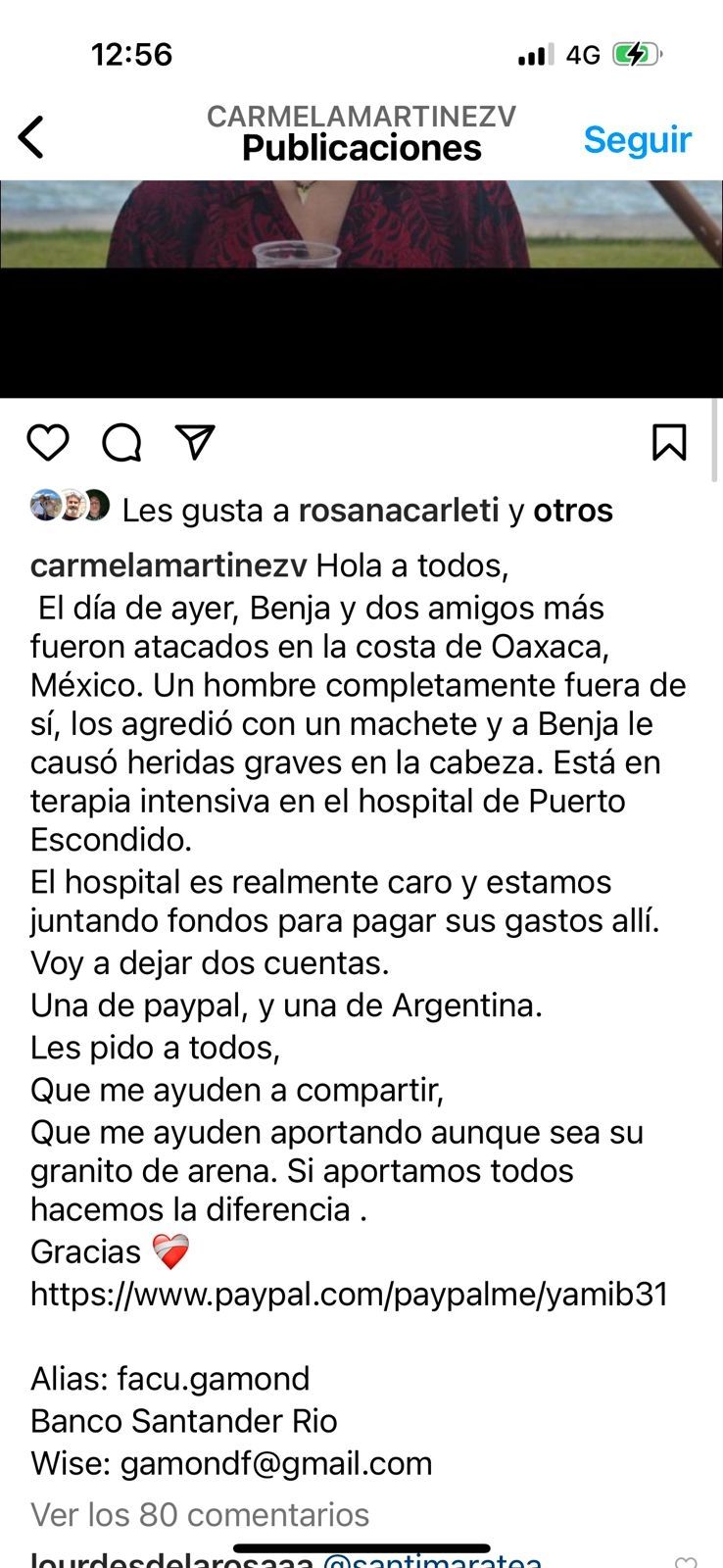View all 80 comments
Viewport: 723px width, 1568px height.
(200, 1514)
